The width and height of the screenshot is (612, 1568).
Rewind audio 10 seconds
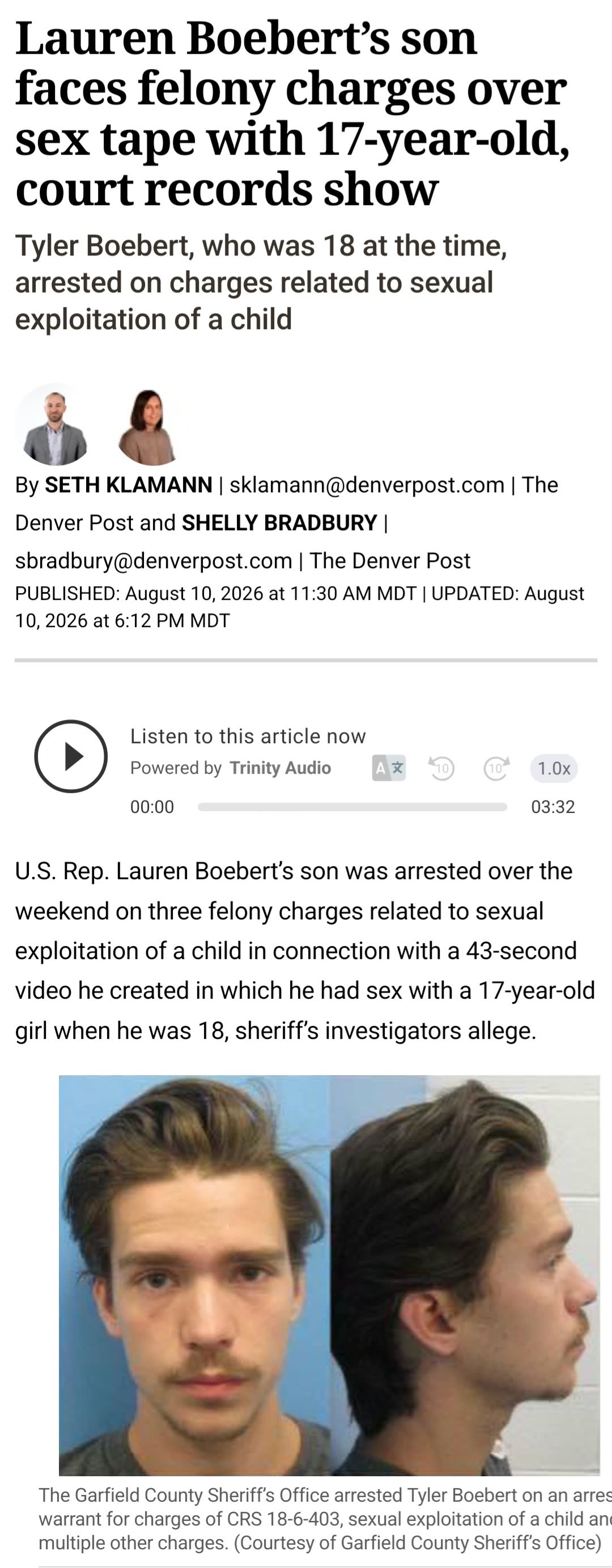pyautogui.click(x=441, y=768)
